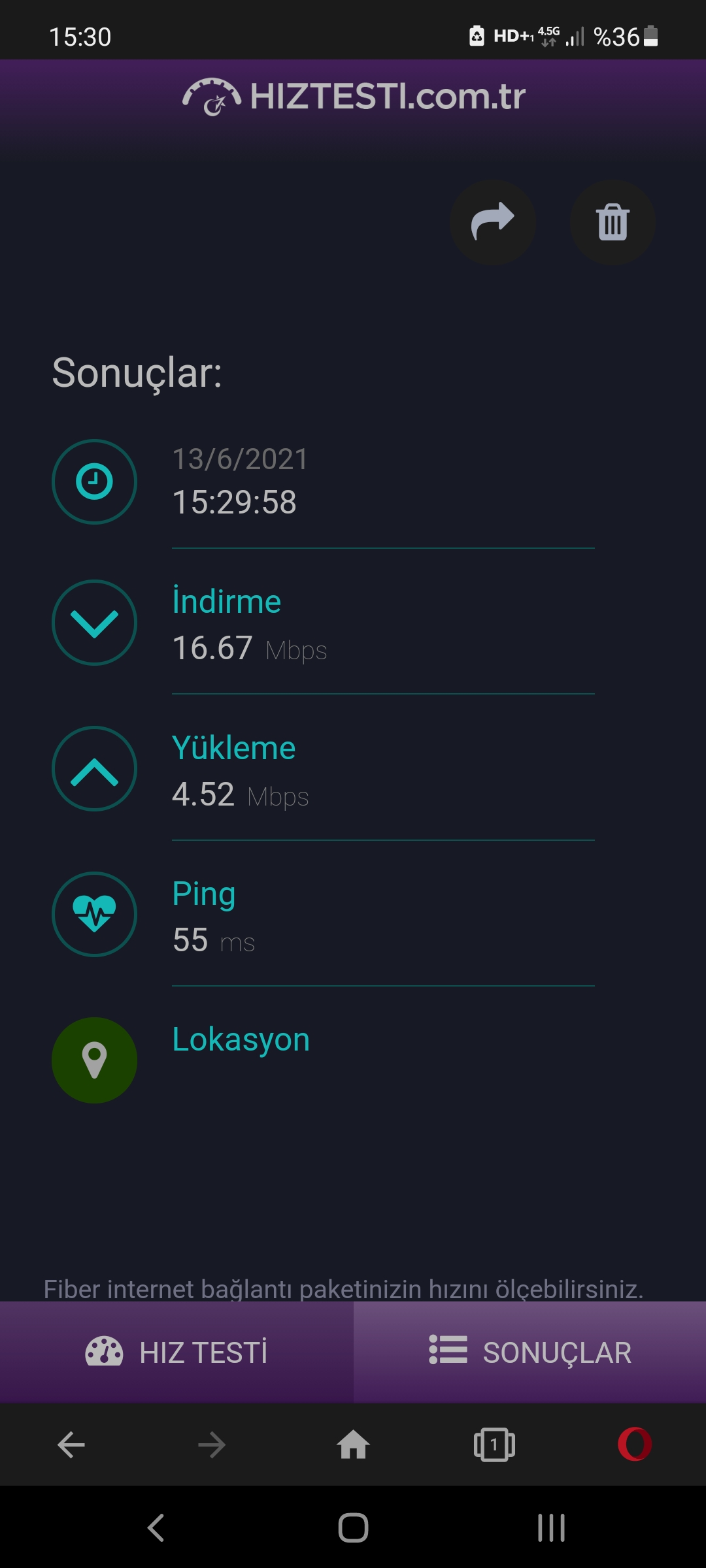Open the SONUÇLAR tab
The width and height of the screenshot is (706, 1568).
[529, 1352]
